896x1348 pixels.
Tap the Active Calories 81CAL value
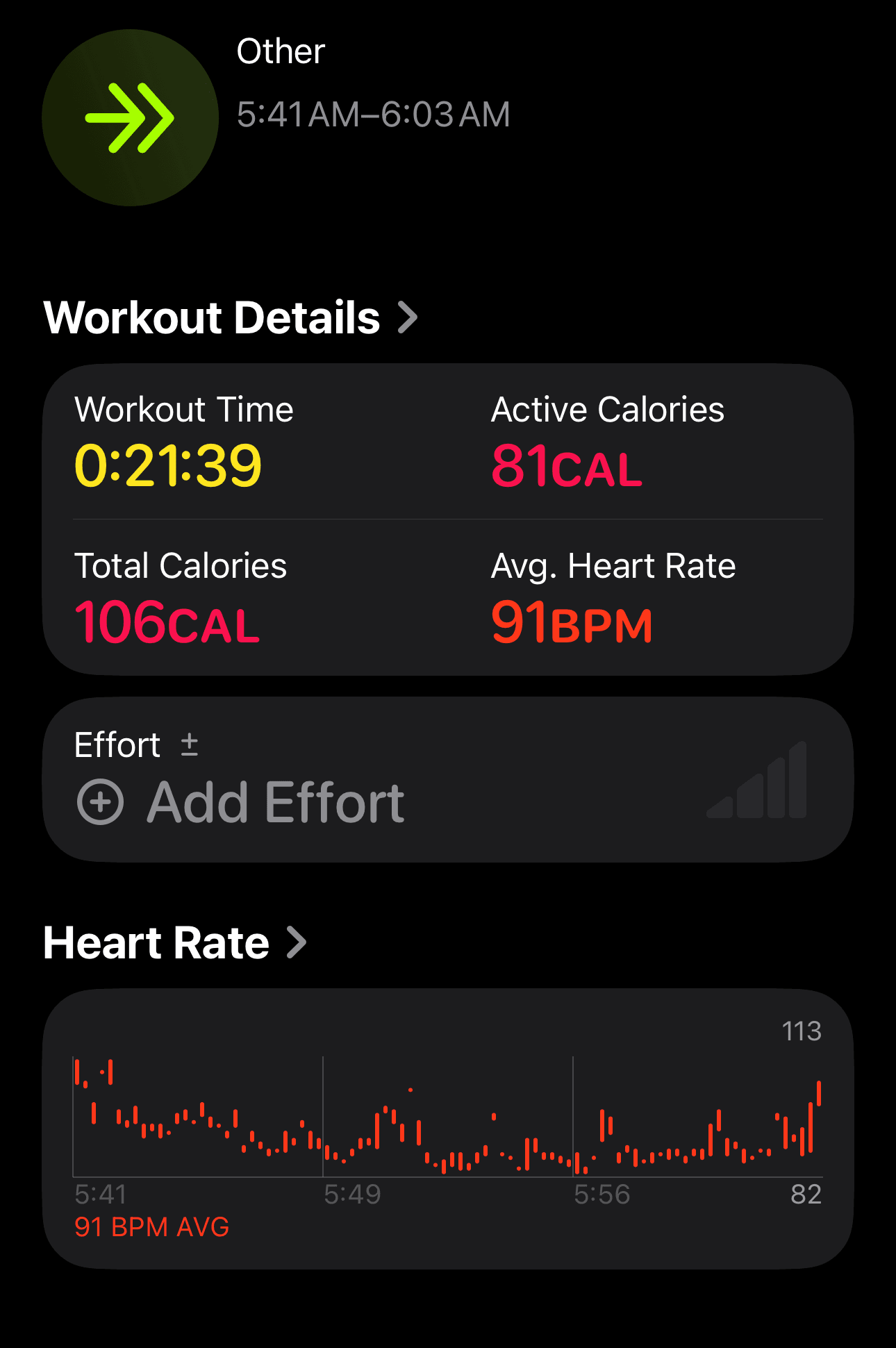566,467
